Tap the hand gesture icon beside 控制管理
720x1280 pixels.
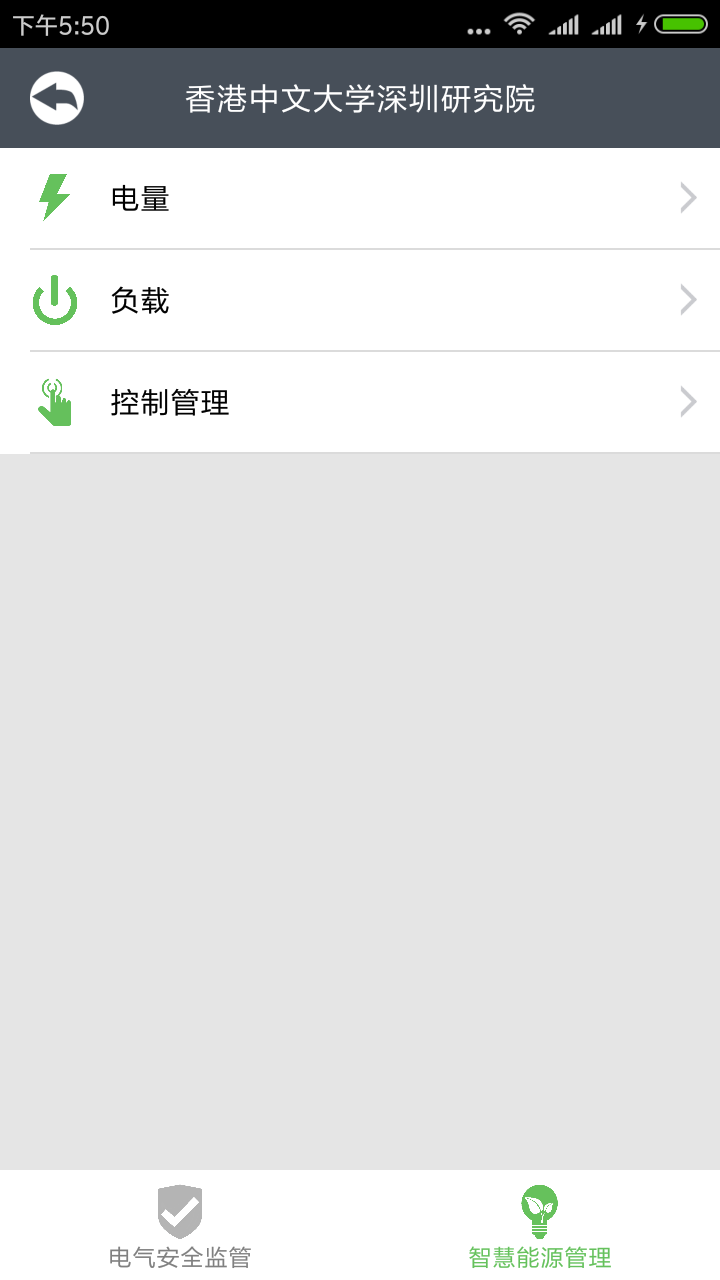click(55, 401)
